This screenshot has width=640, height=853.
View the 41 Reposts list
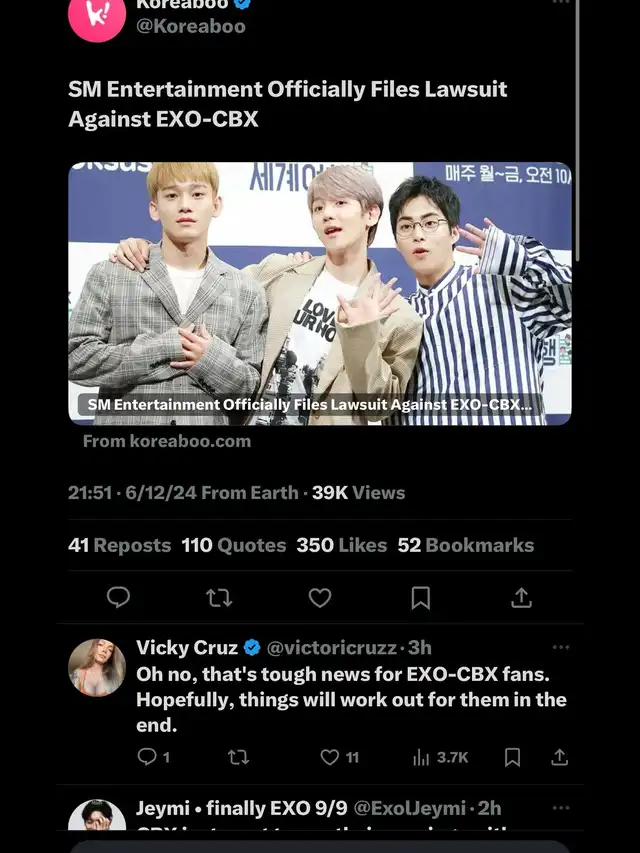(x=119, y=545)
